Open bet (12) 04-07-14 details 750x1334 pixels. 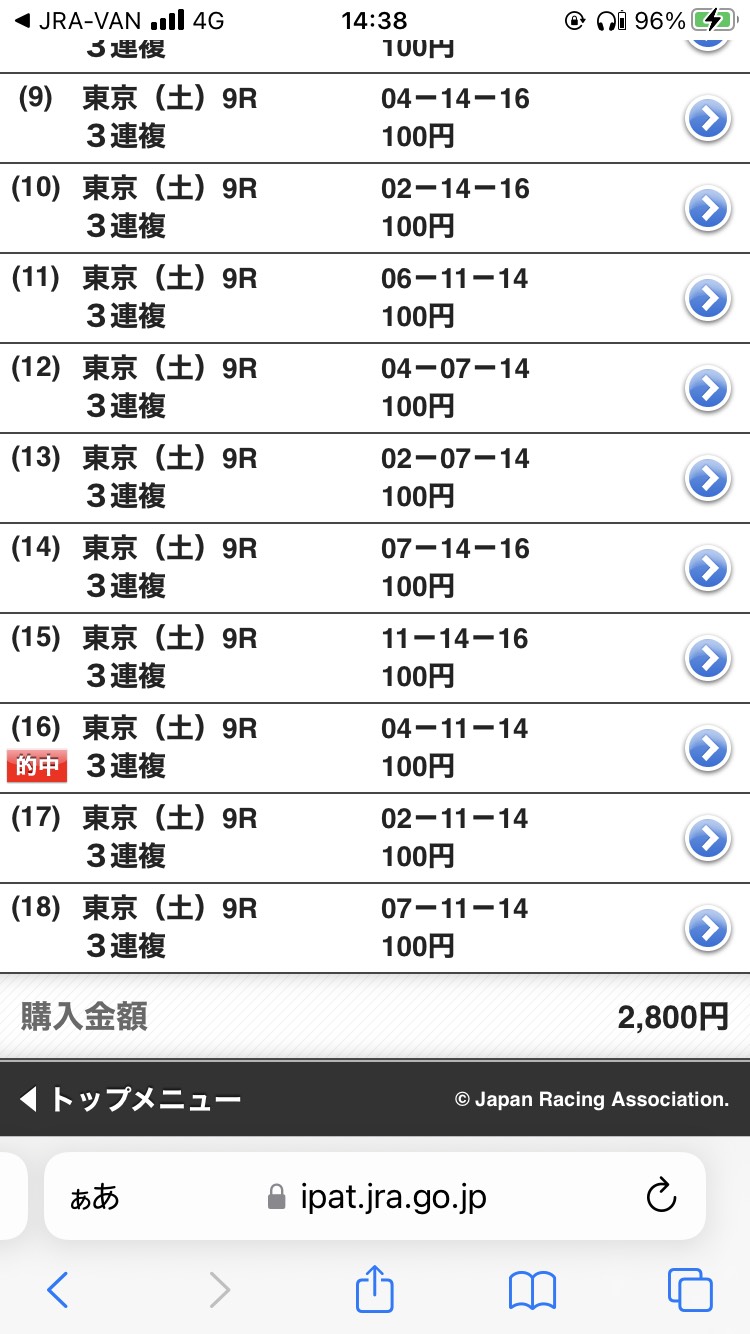point(708,389)
